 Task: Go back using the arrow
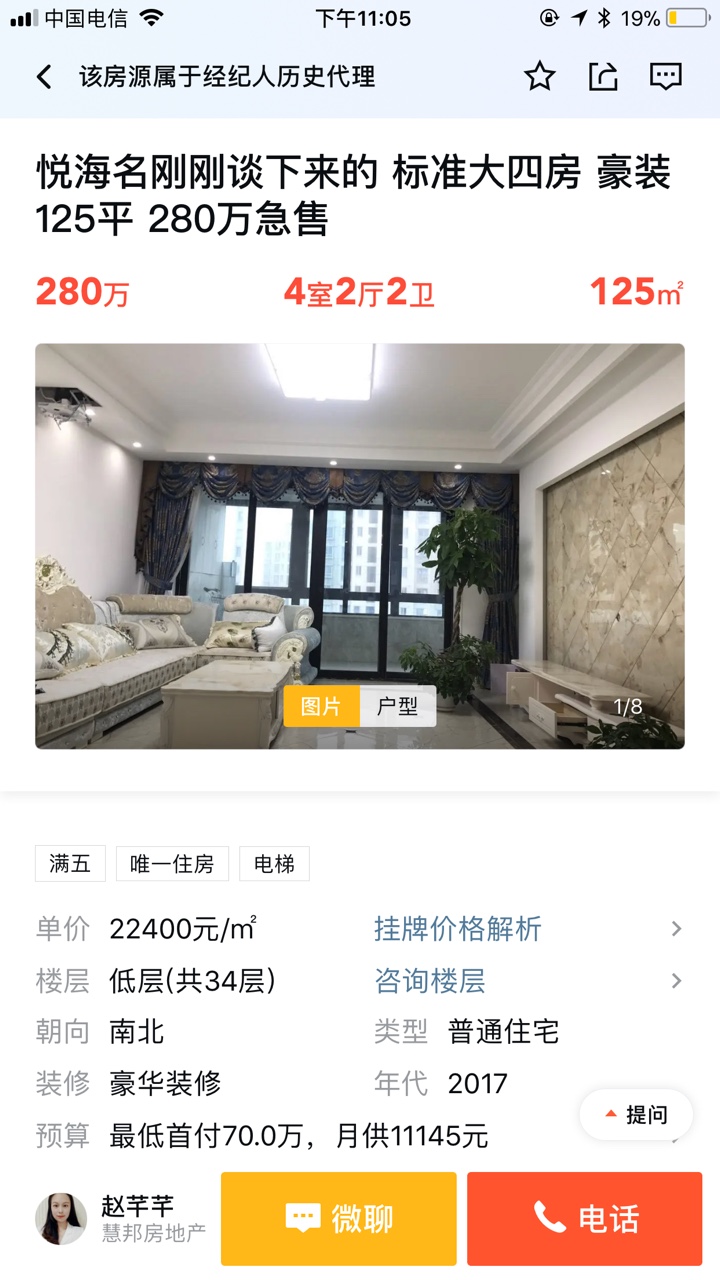[44, 77]
